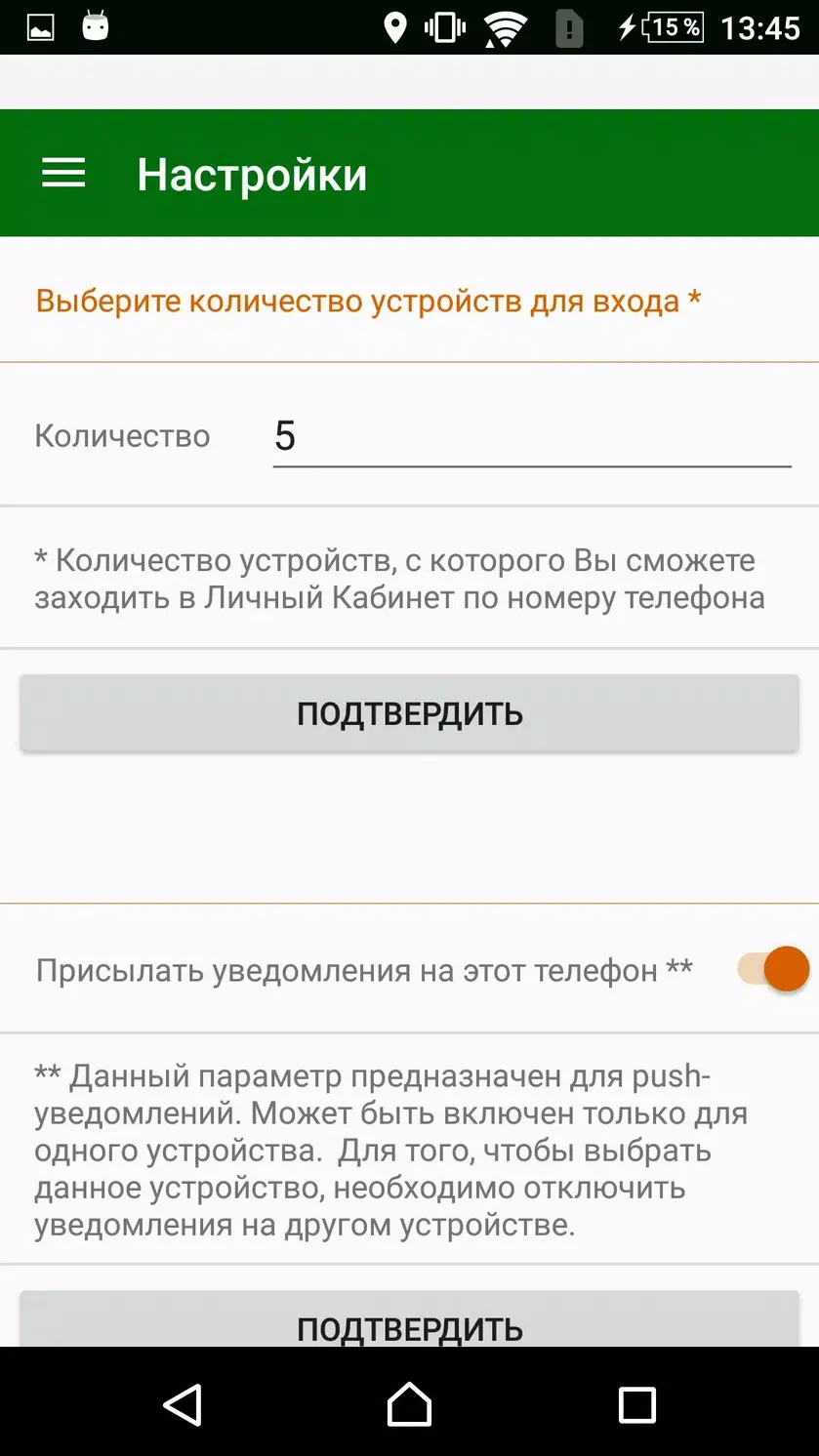The width and height of the screenshot is (819, 1456).
Task: Go back with the system back button
Action: point(183,1405)
